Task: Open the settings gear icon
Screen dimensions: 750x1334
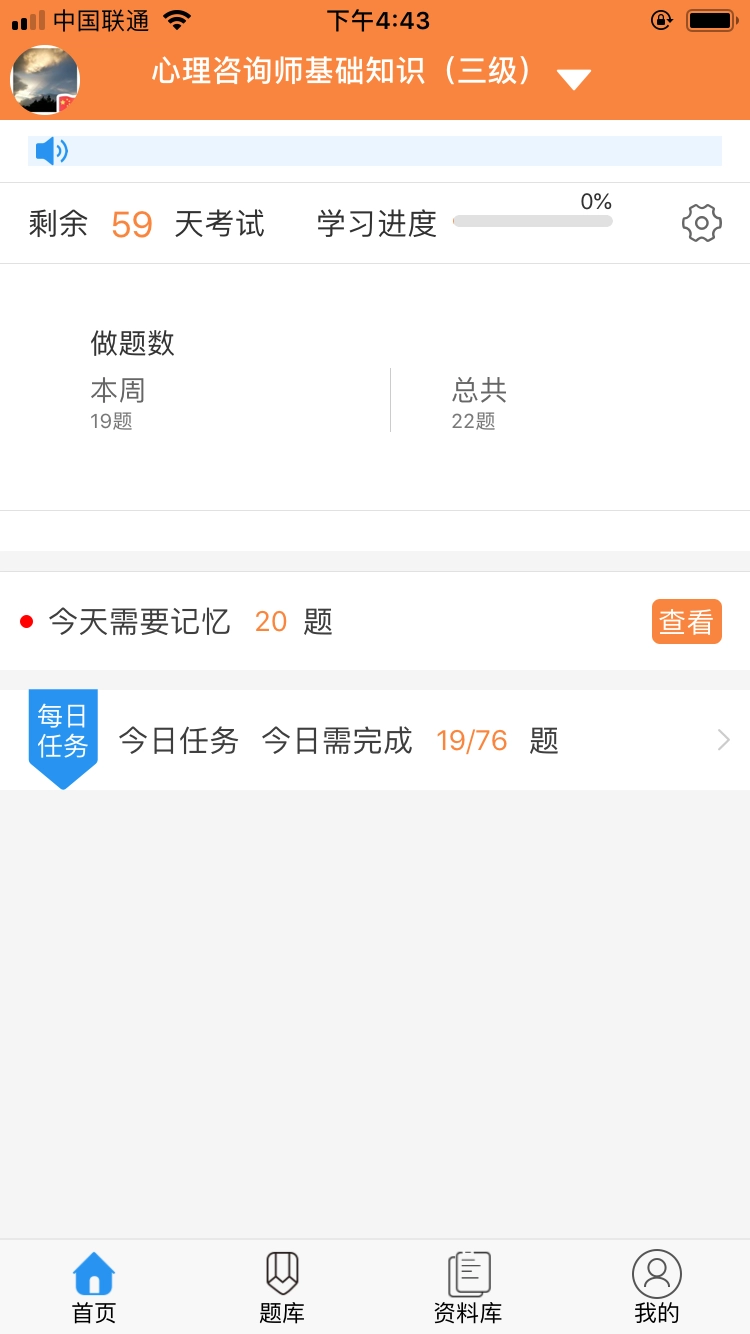Action: (x=701, y=223)
